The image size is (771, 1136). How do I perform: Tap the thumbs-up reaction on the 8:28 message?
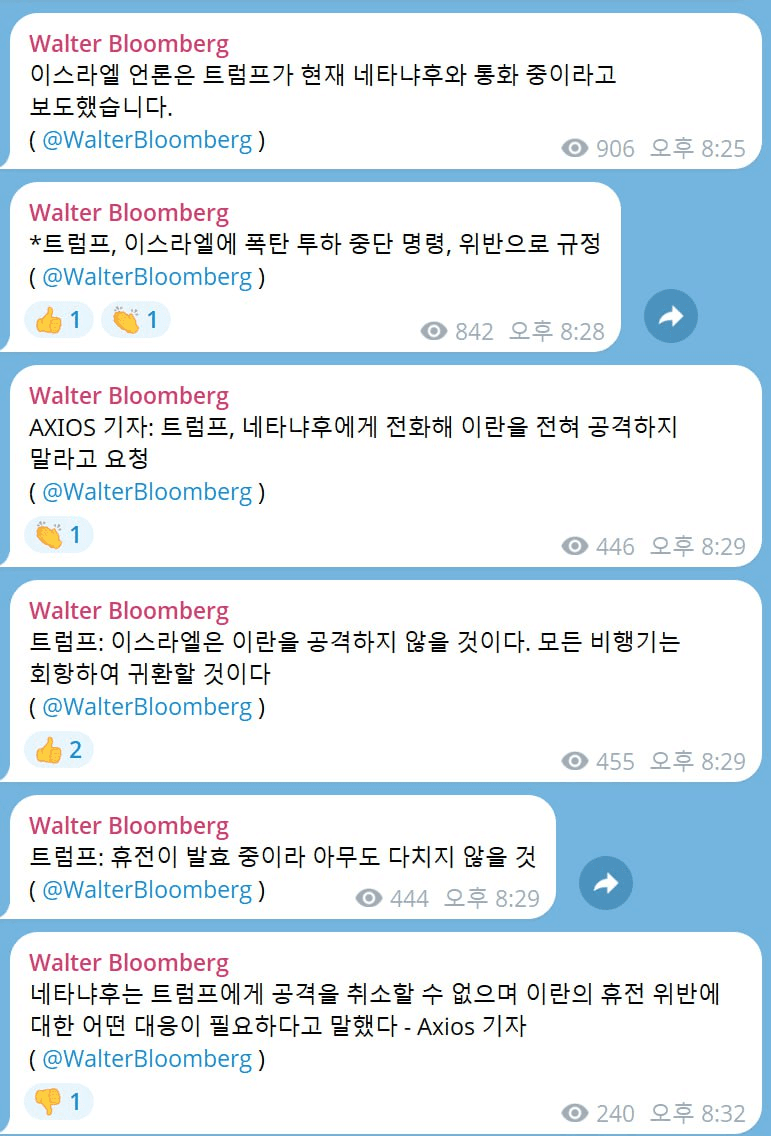coord(58,321)
